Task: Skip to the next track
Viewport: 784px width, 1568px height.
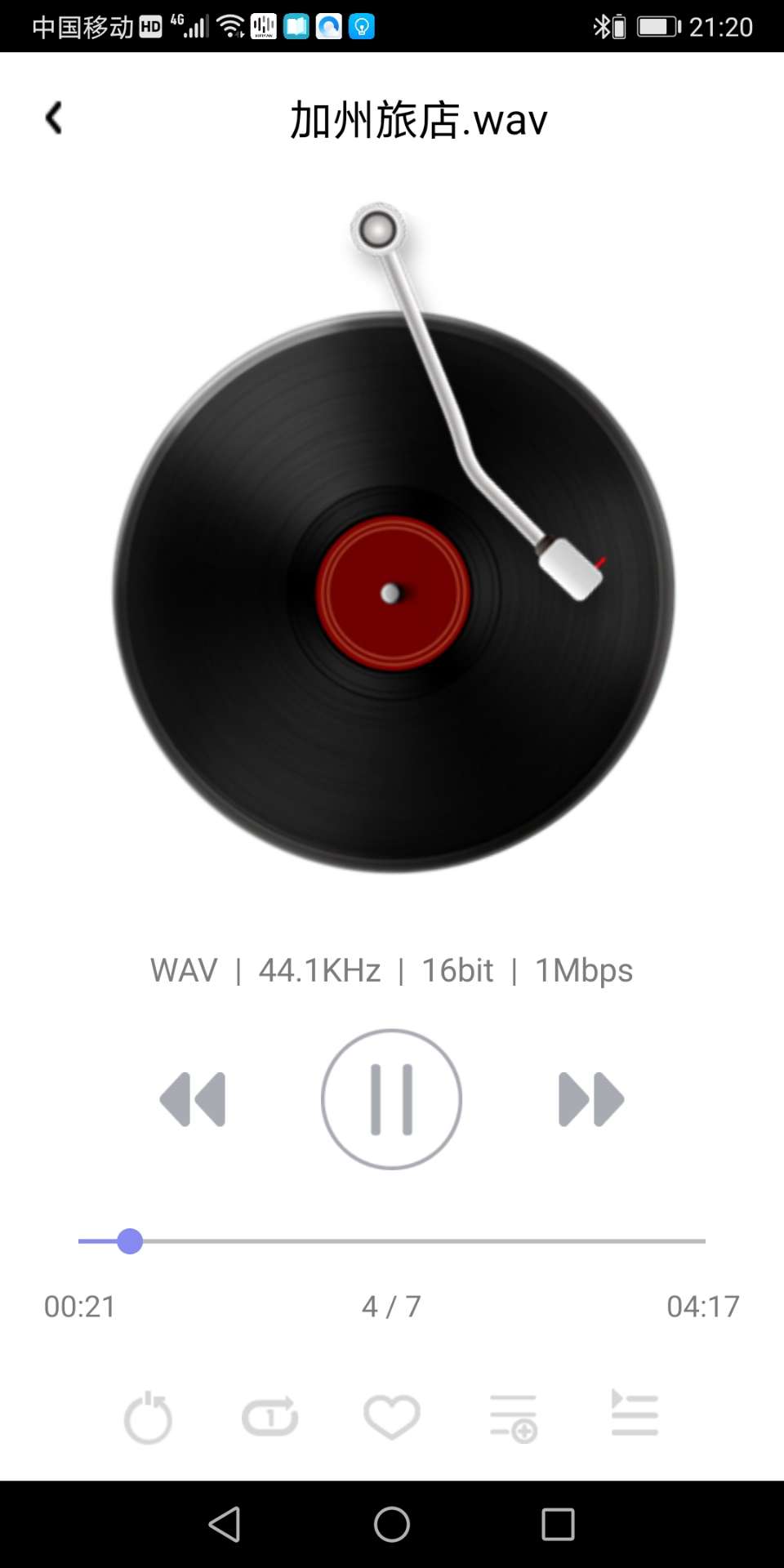Action: click(x=591, y=1099)
